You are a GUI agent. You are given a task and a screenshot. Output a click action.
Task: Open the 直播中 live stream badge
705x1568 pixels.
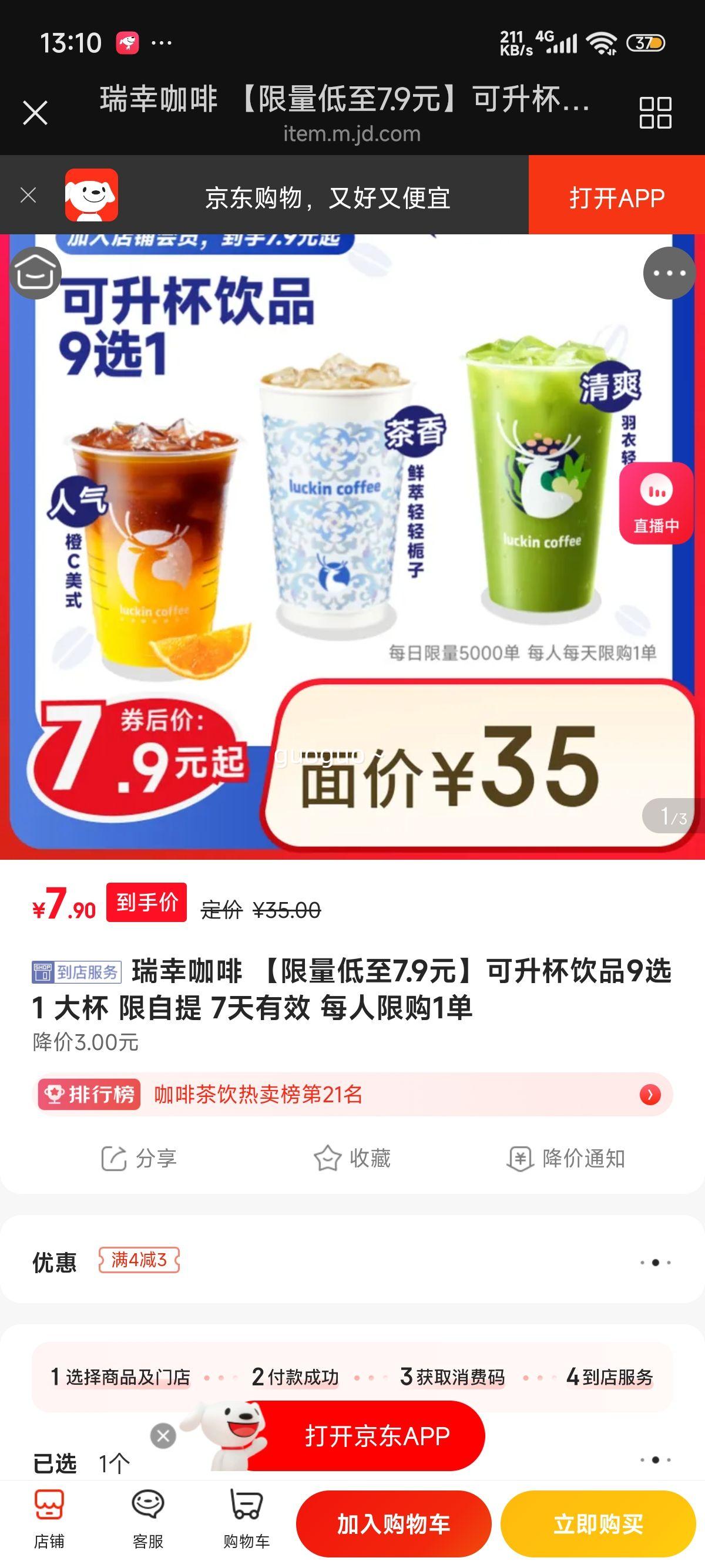[x=656, y=503]
